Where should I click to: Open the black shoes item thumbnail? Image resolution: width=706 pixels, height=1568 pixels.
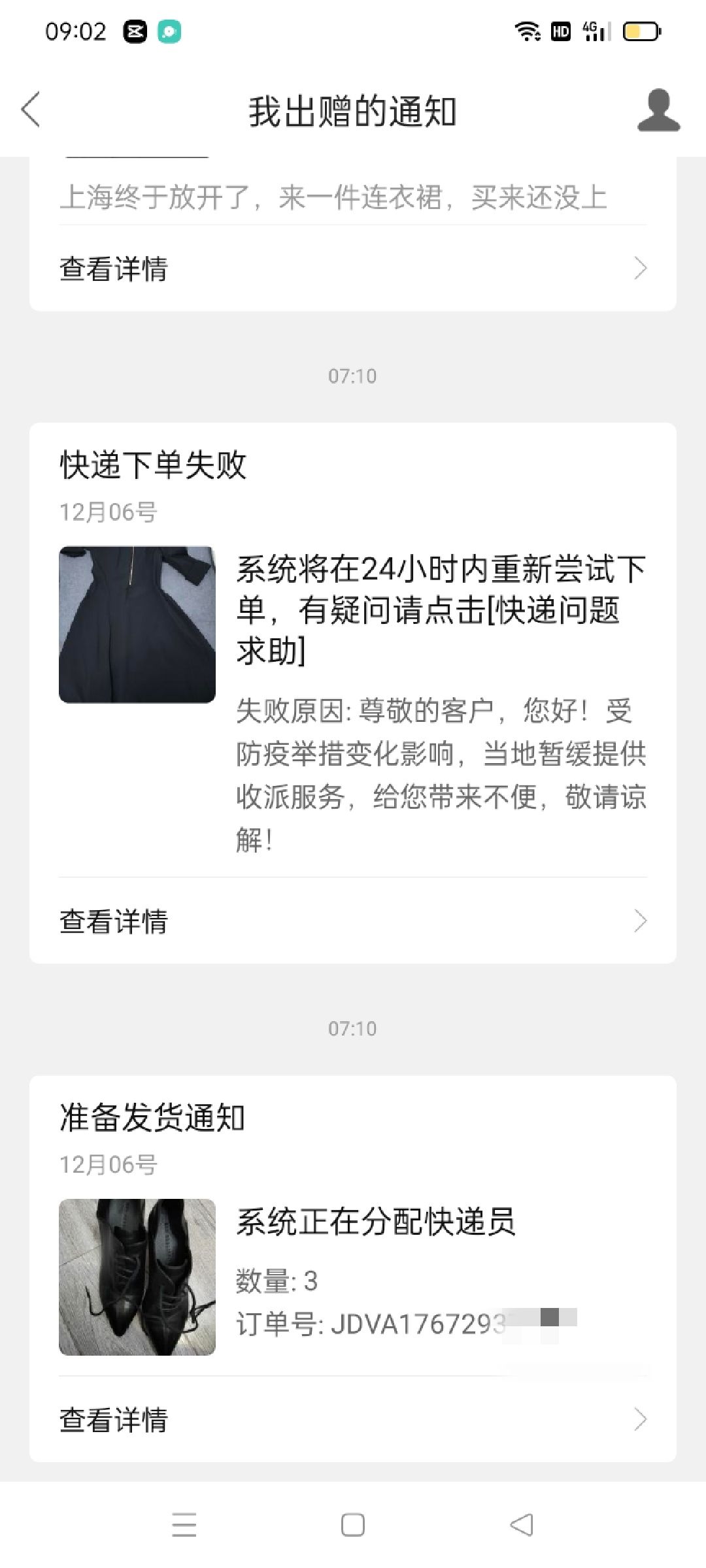click(137, 1277)
